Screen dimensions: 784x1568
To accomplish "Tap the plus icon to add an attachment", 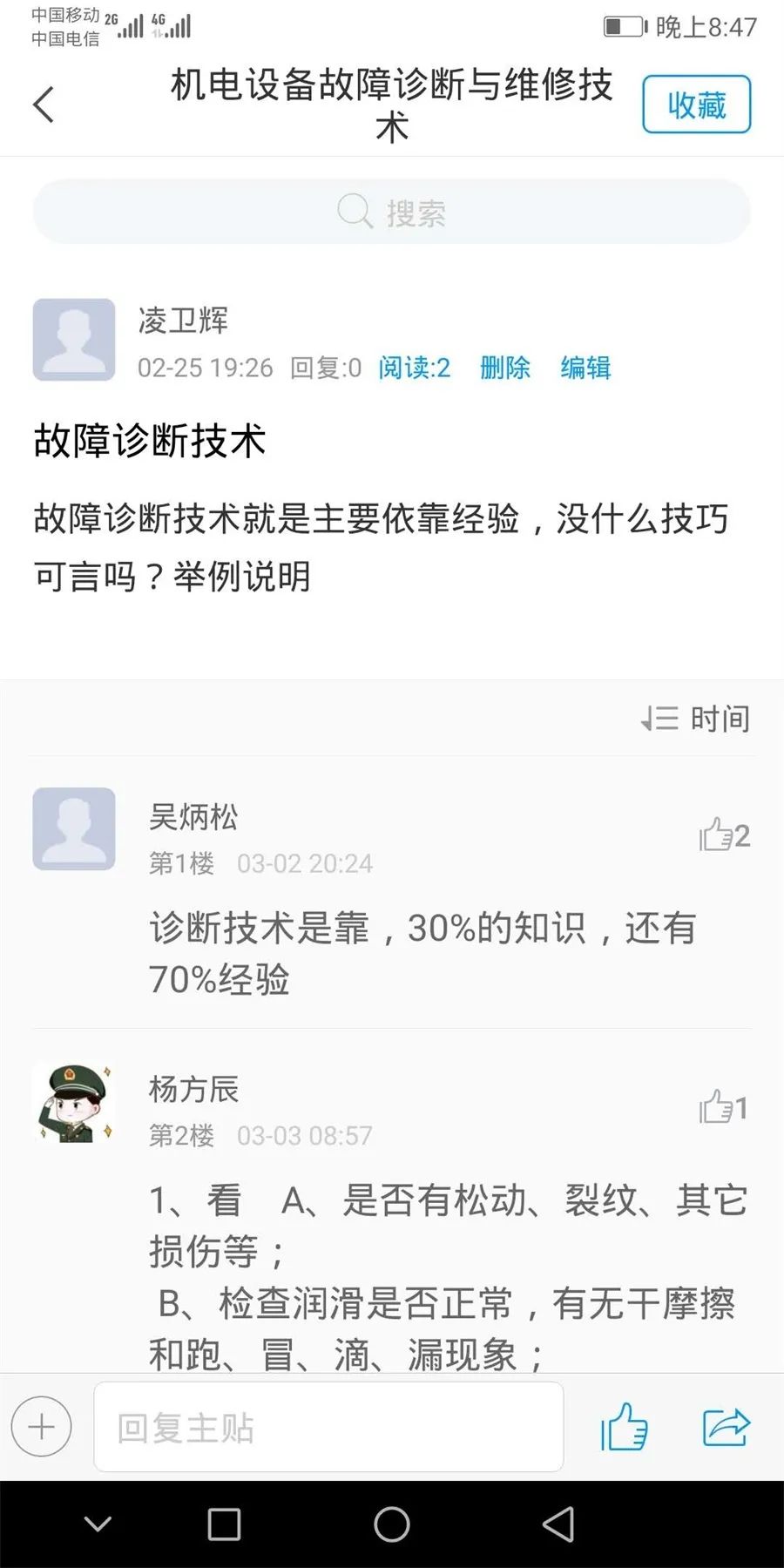I will coord(41,1426).
